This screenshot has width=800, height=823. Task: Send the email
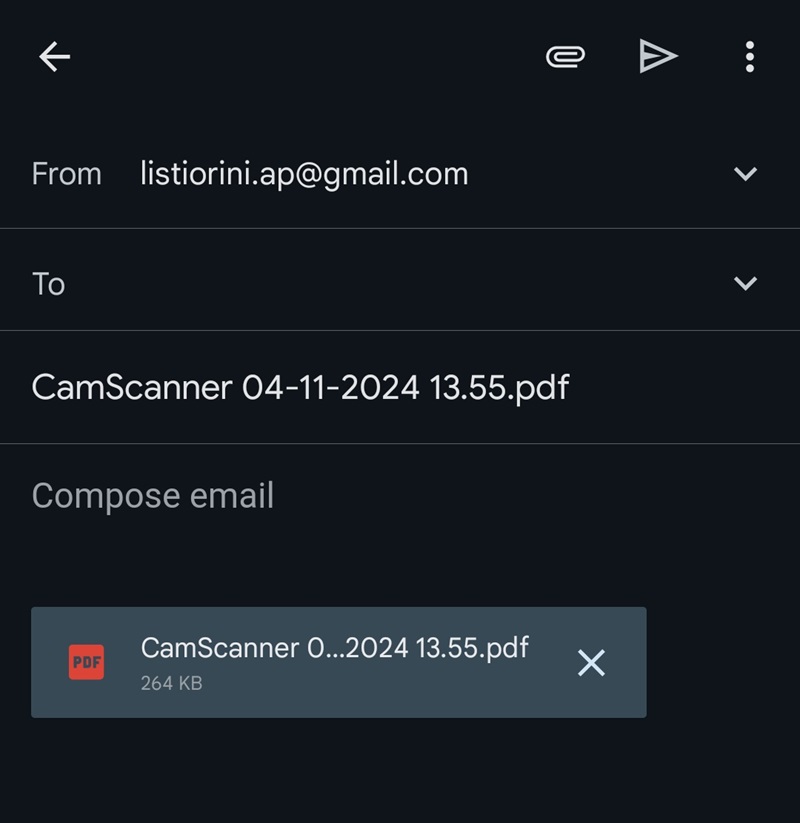coord(658,57)
